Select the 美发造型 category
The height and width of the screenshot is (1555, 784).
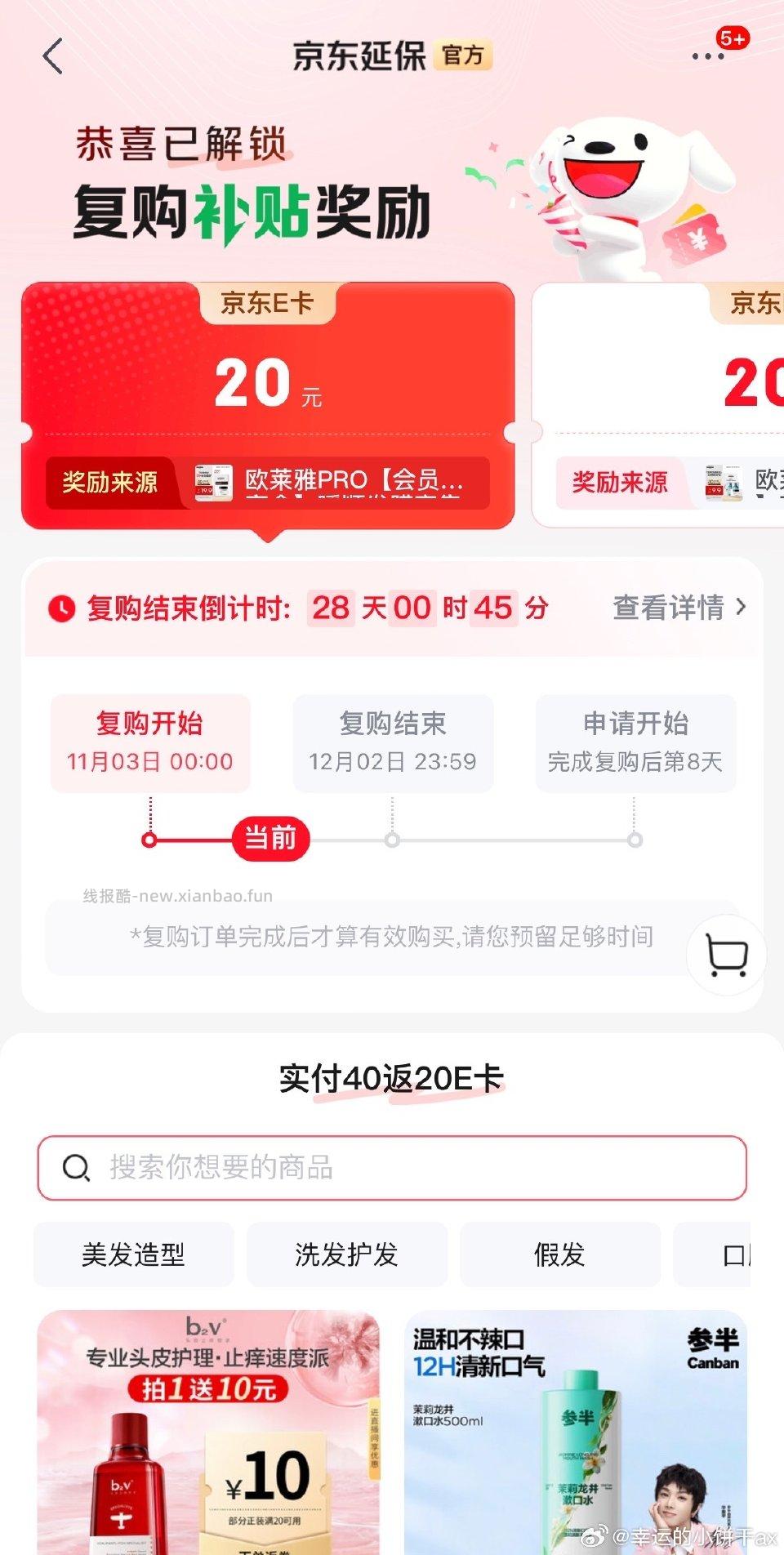(134, 1255)
